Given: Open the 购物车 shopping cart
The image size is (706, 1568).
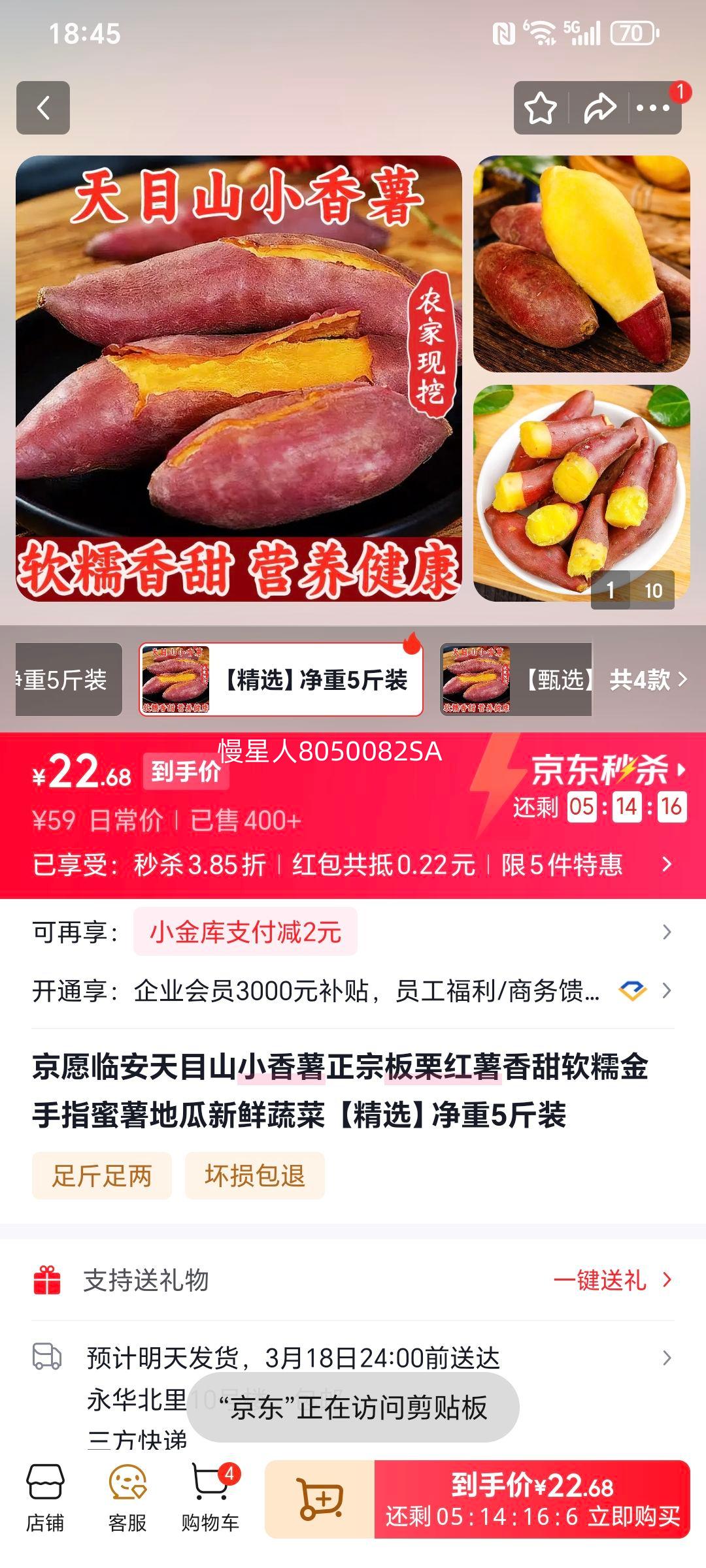Looking at the screenshot, I should (210, 1499).
